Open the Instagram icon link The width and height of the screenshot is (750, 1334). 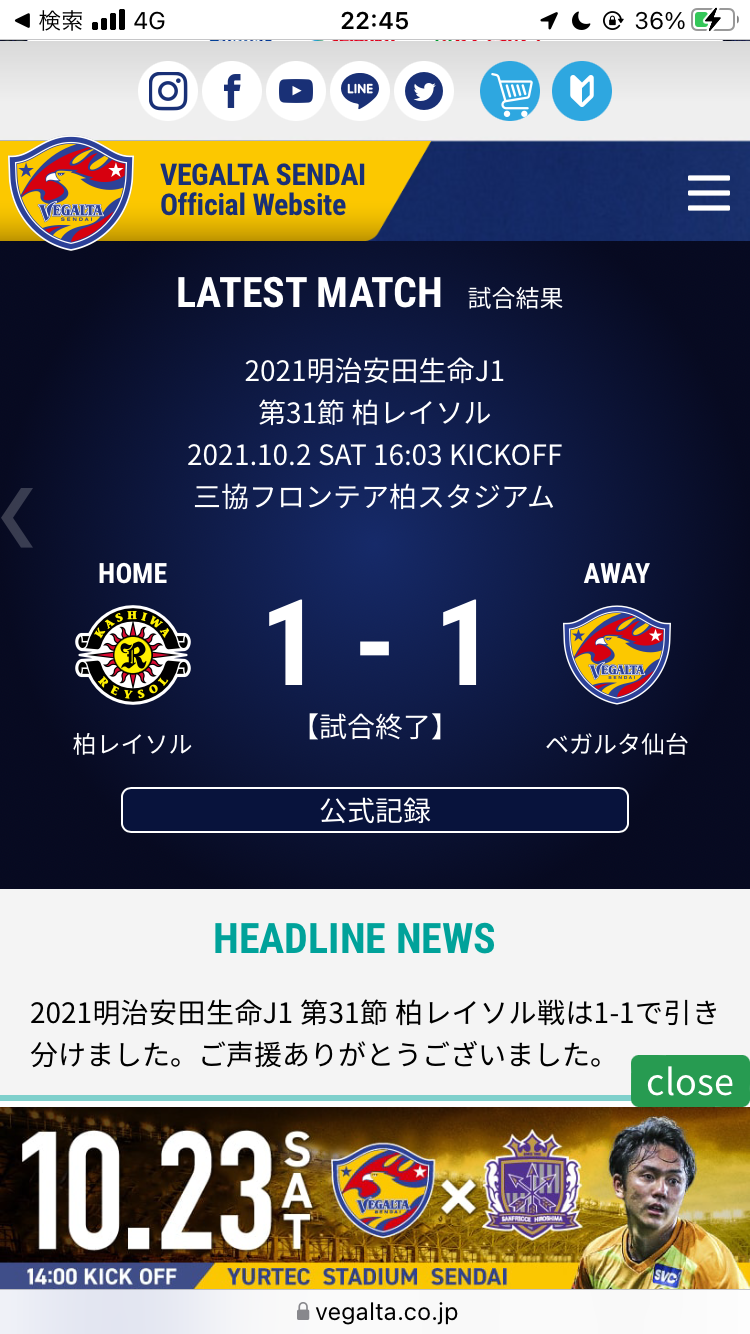point(168,92)
